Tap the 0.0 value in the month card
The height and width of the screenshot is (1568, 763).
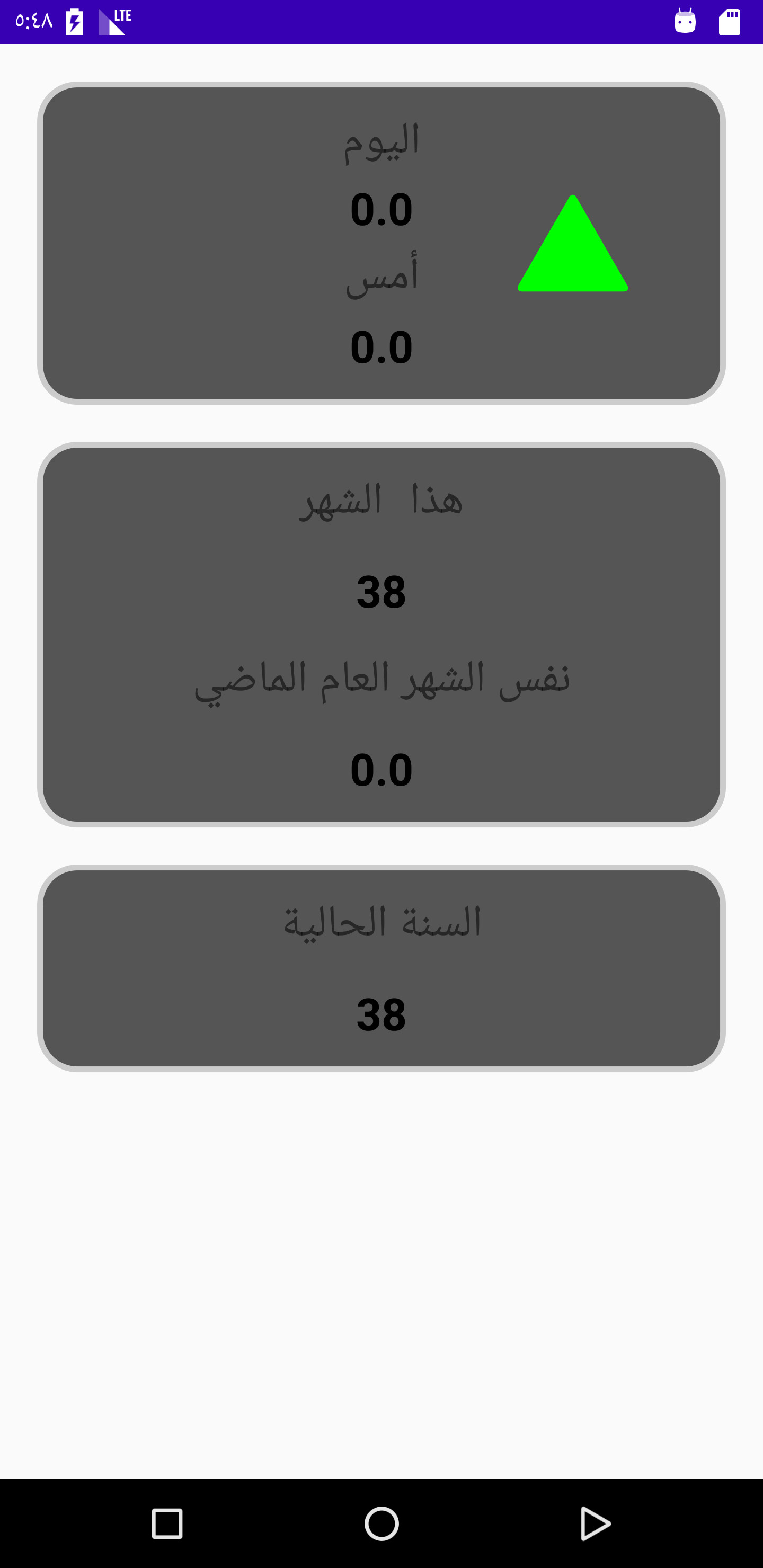click(381, 769)
